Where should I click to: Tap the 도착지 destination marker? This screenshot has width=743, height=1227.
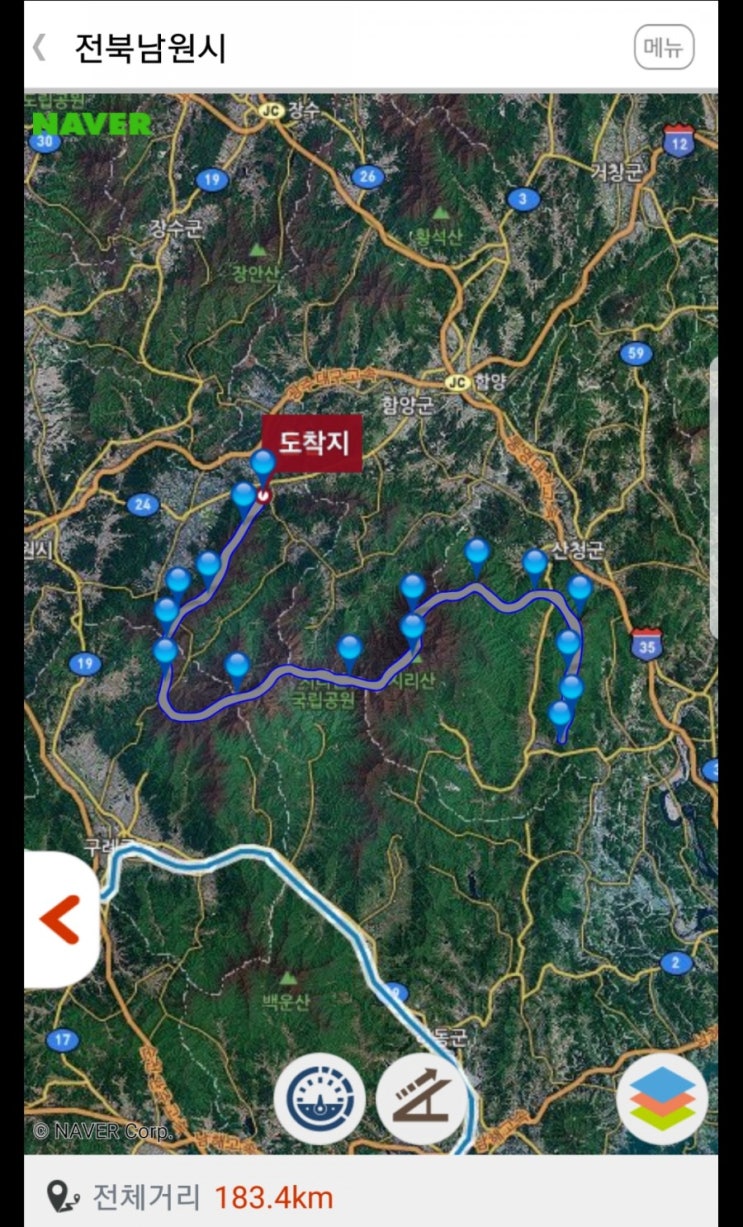coord(311,442)
